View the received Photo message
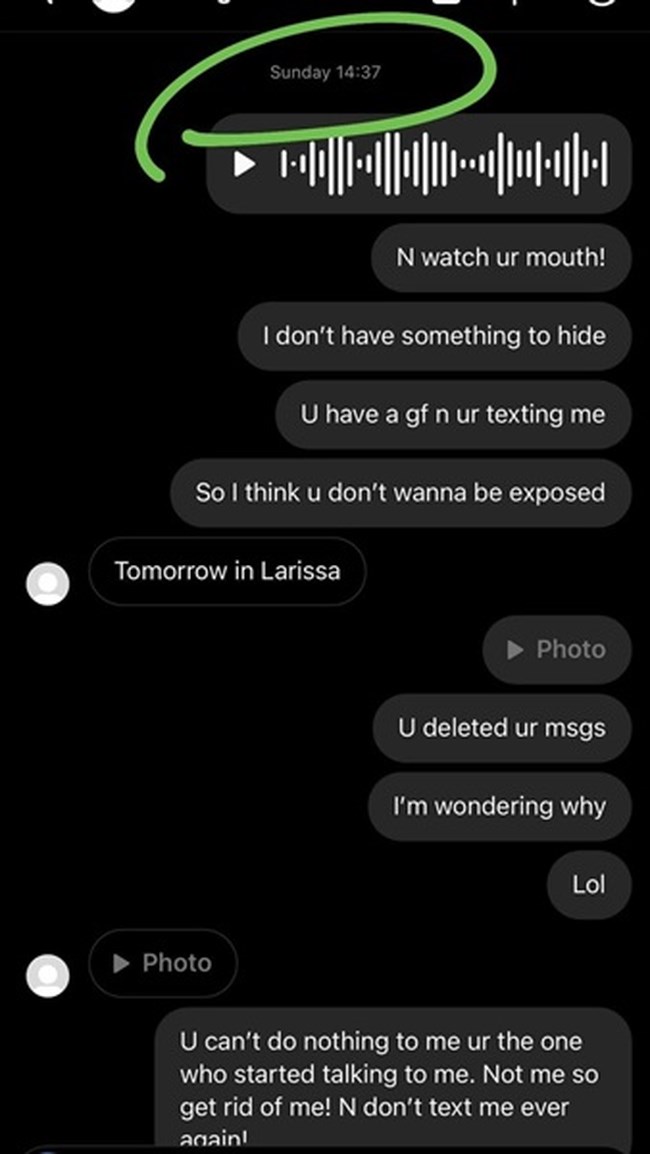 point(163,963)
